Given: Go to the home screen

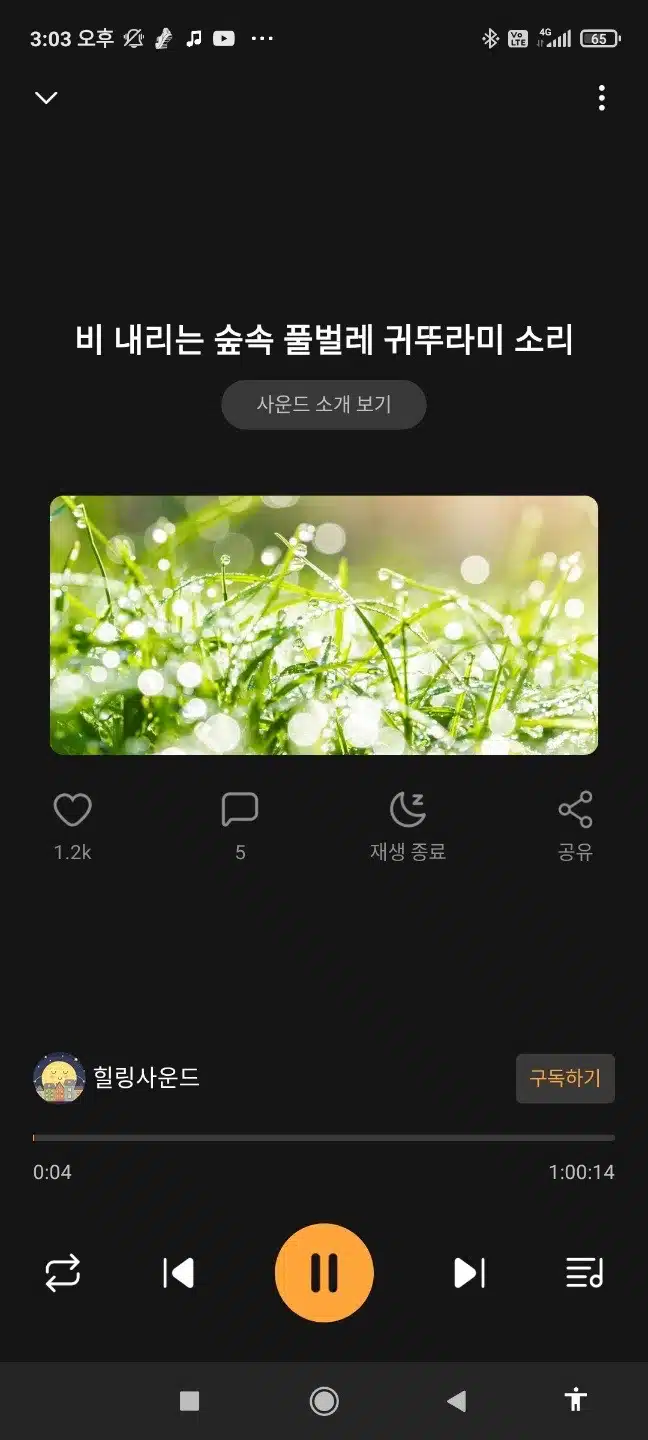Looking at the screenshot, I should coord(324,1401).
